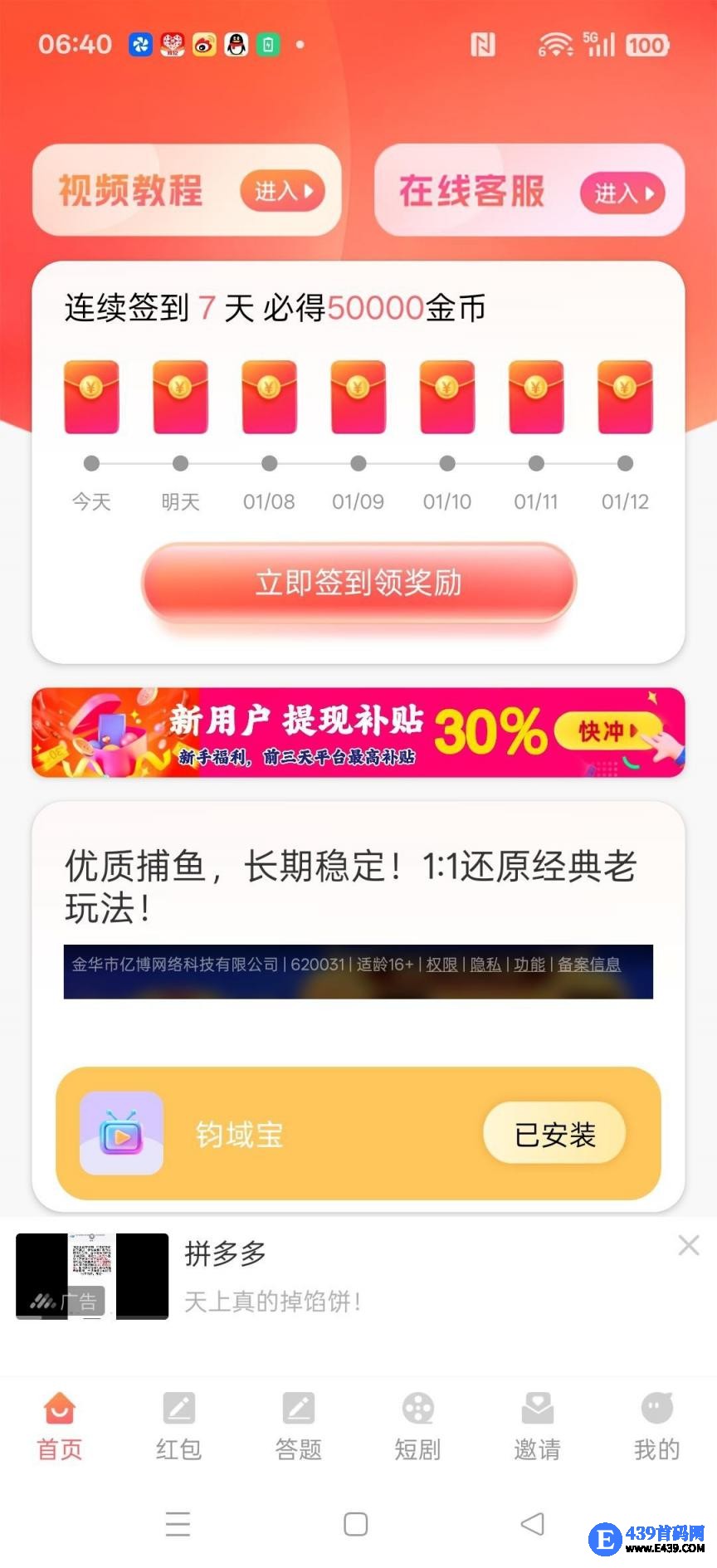
Task: Open the 短剧 tab
Action: (x=417, y=1426)
